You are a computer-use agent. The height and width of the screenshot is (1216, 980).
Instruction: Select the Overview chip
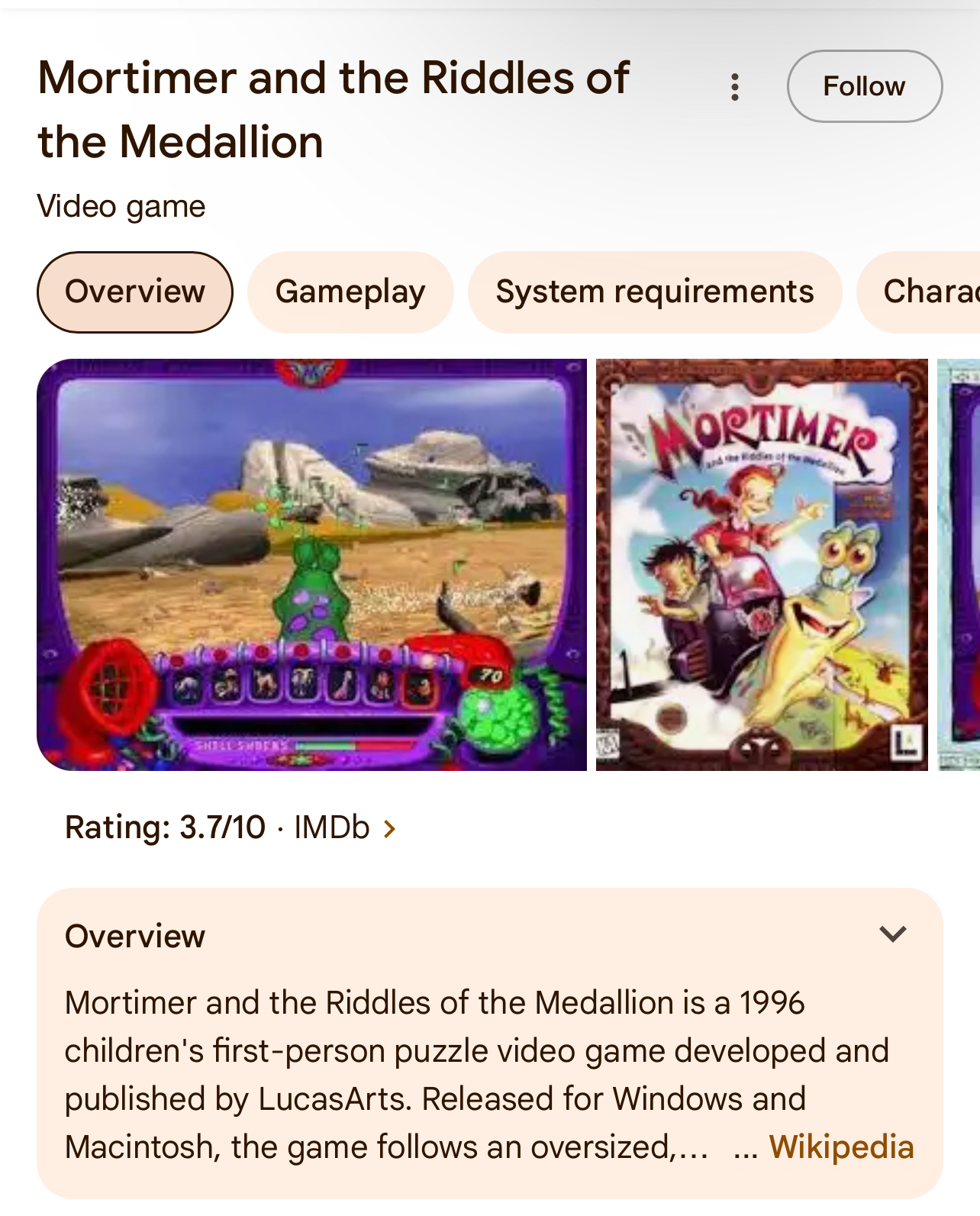134,292
